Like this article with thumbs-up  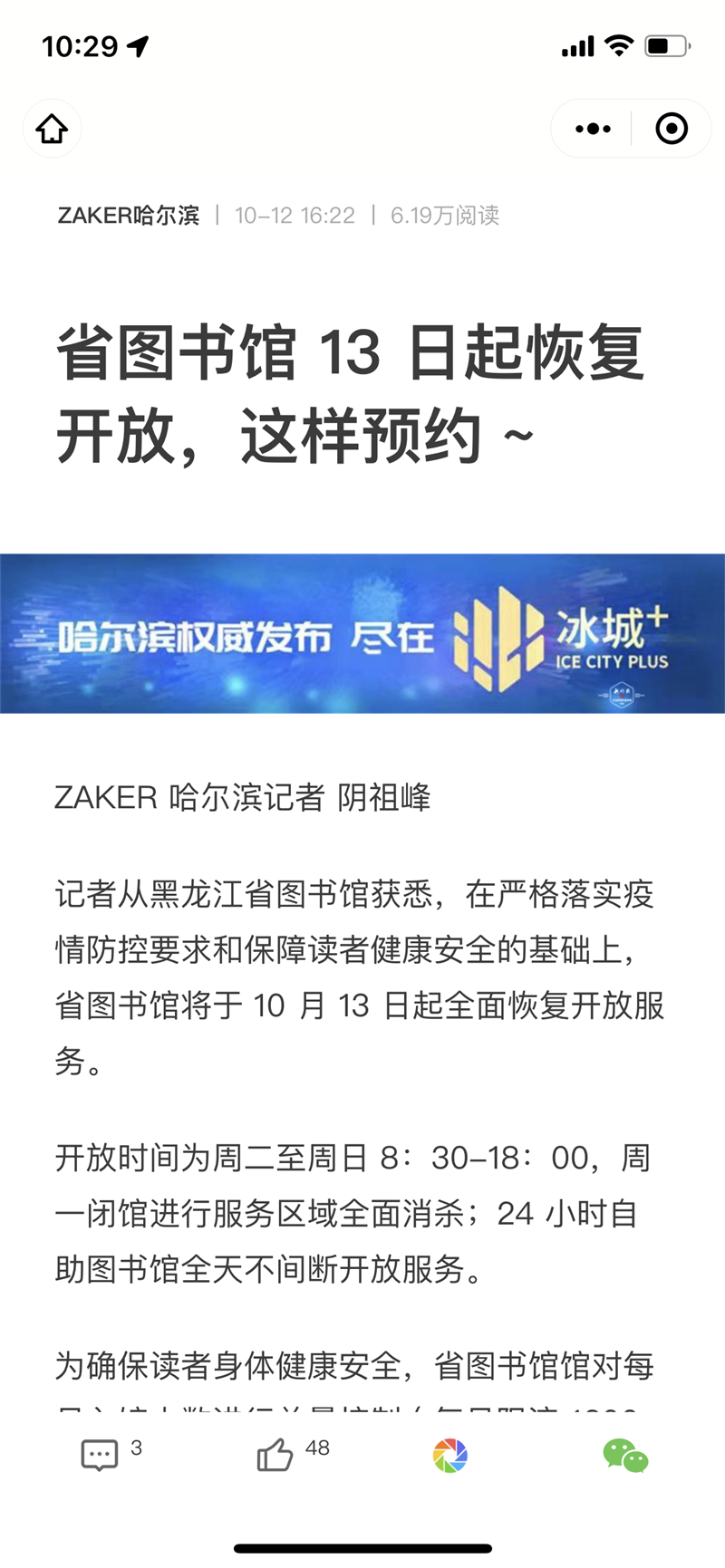point(275,1455)
